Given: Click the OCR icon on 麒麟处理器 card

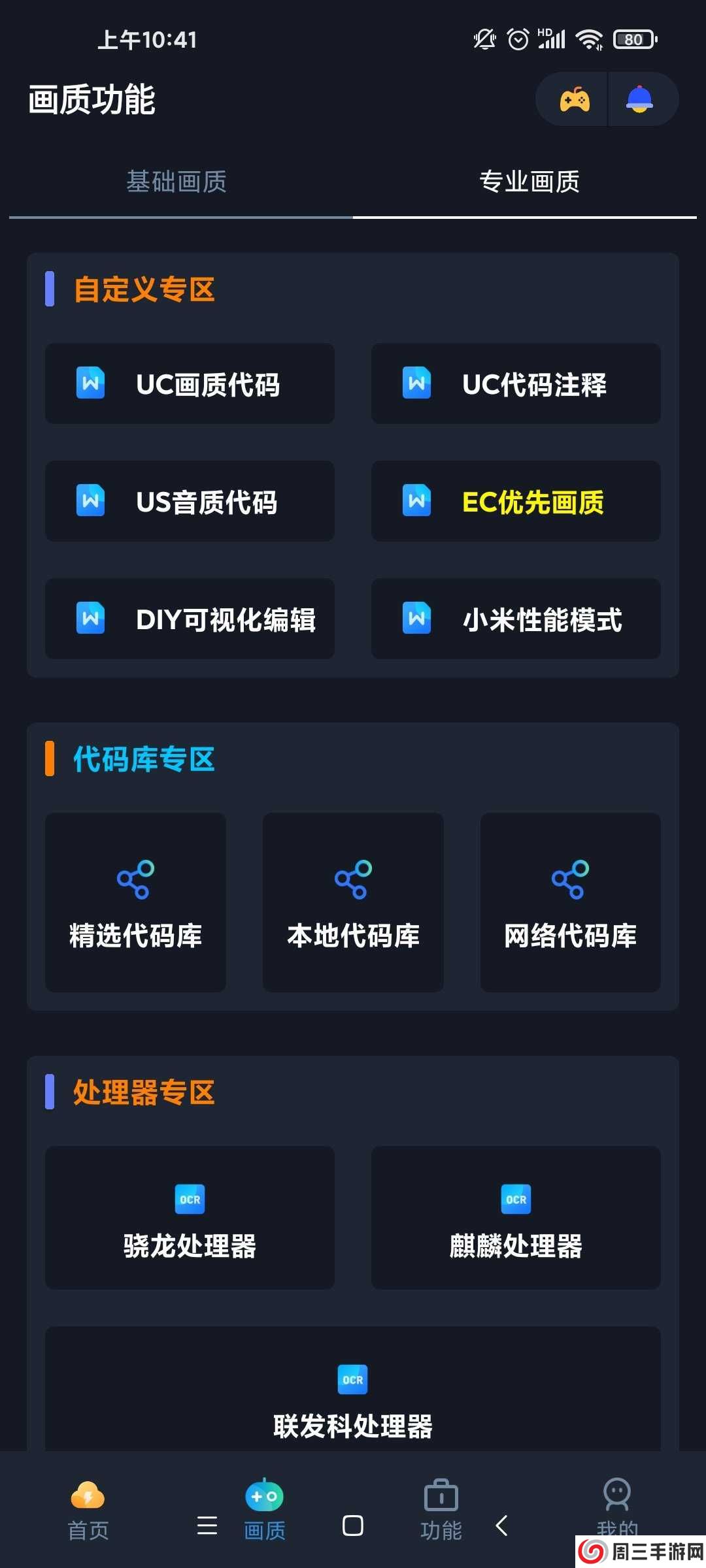Looking at the screenshot, I should (515, 1199).
